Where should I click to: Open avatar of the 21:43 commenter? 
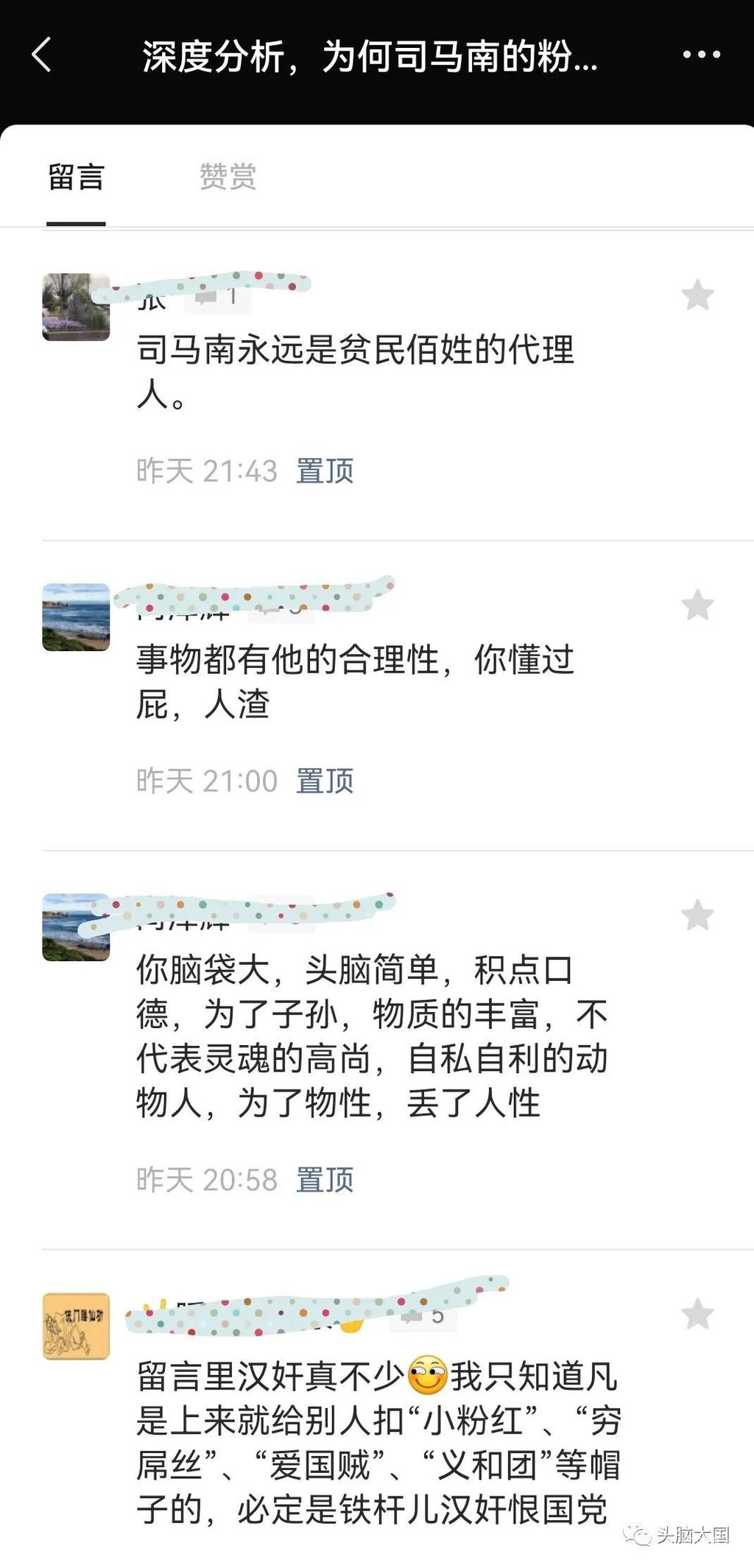(76, 307)
